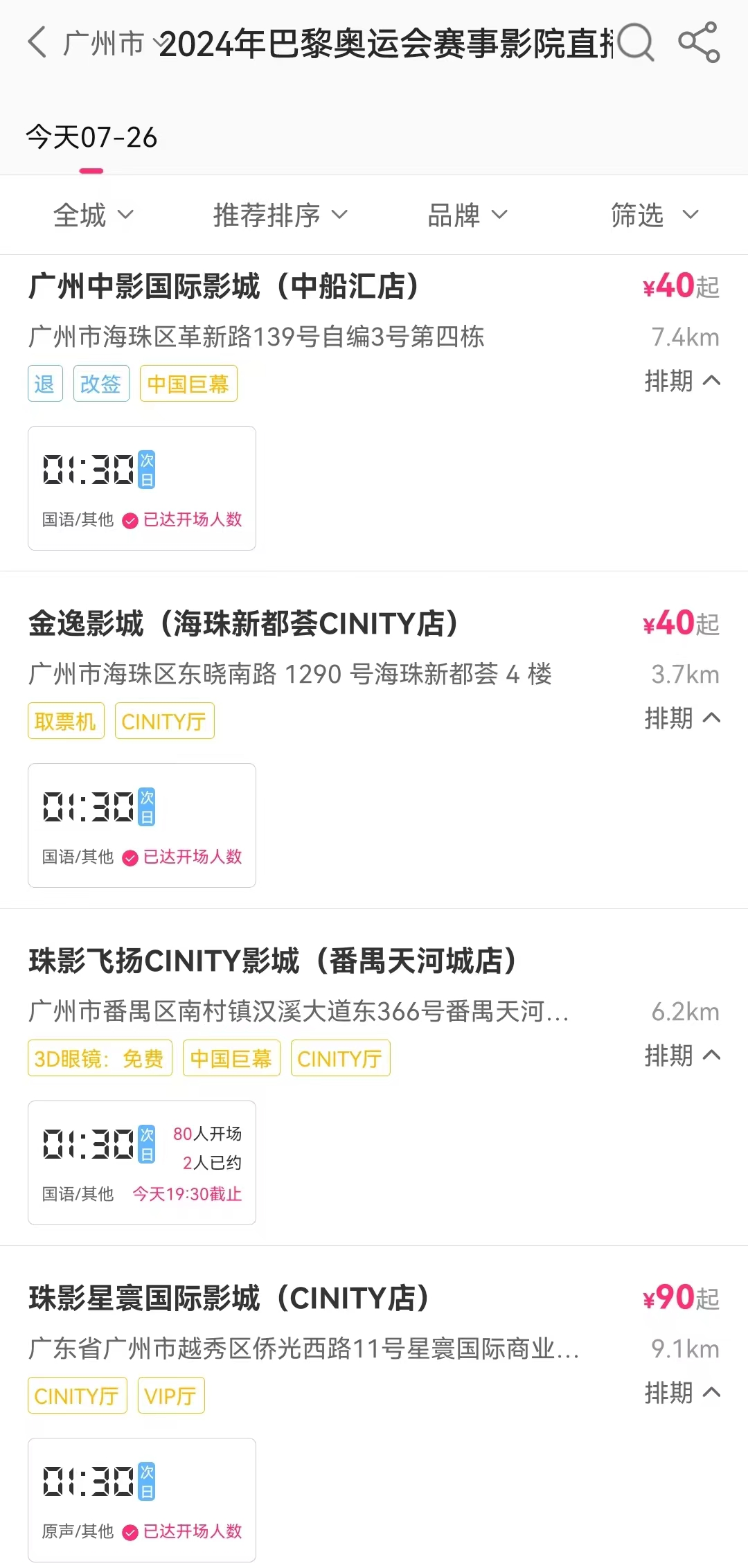Screen dimensions: 748x1568
Task: Choose the 01:30 showtime at 中船汇店
Action: point(142,488)
